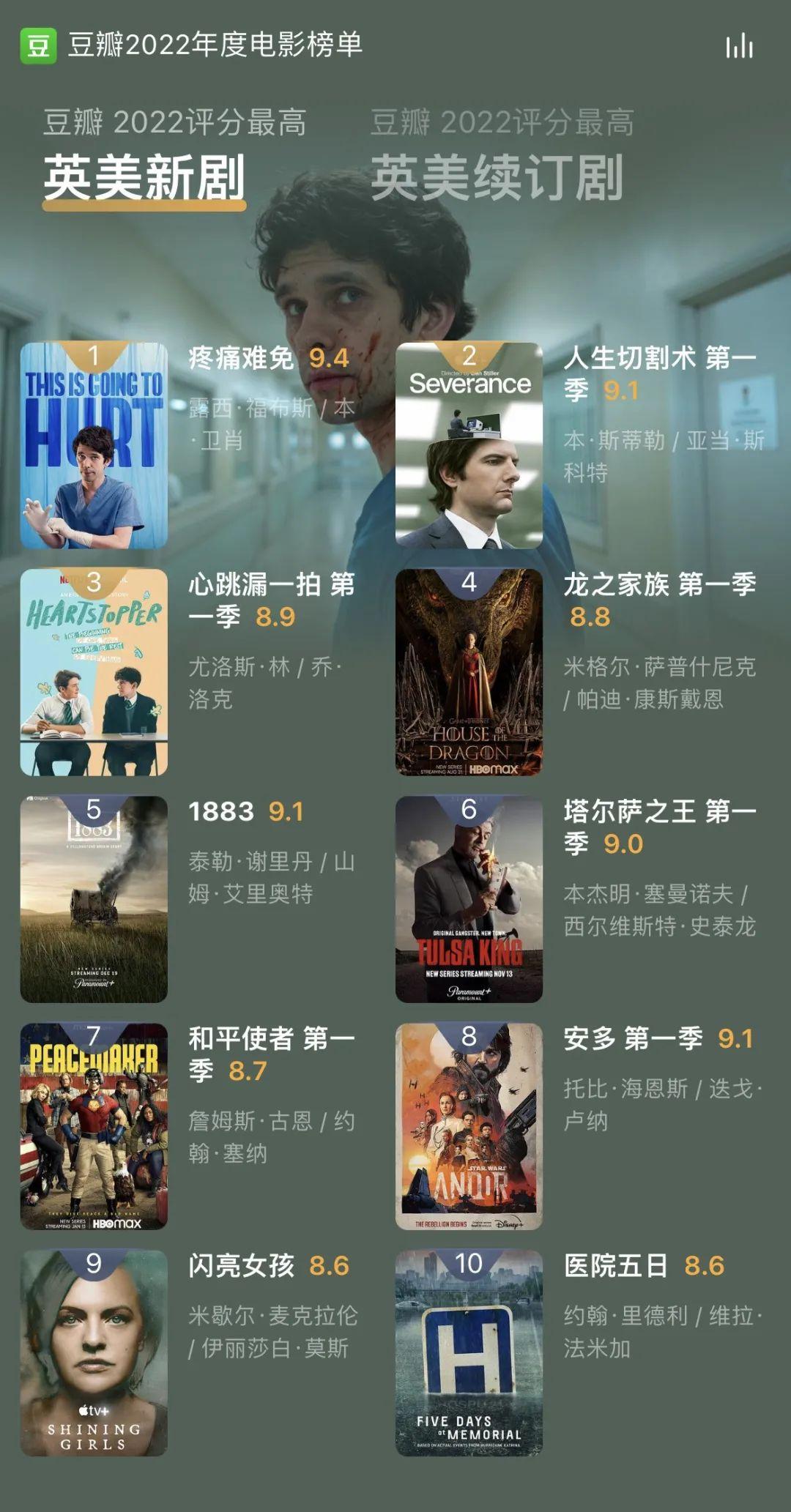Open the 1883 series page
Screen dimensions: 791x1512
94,899
